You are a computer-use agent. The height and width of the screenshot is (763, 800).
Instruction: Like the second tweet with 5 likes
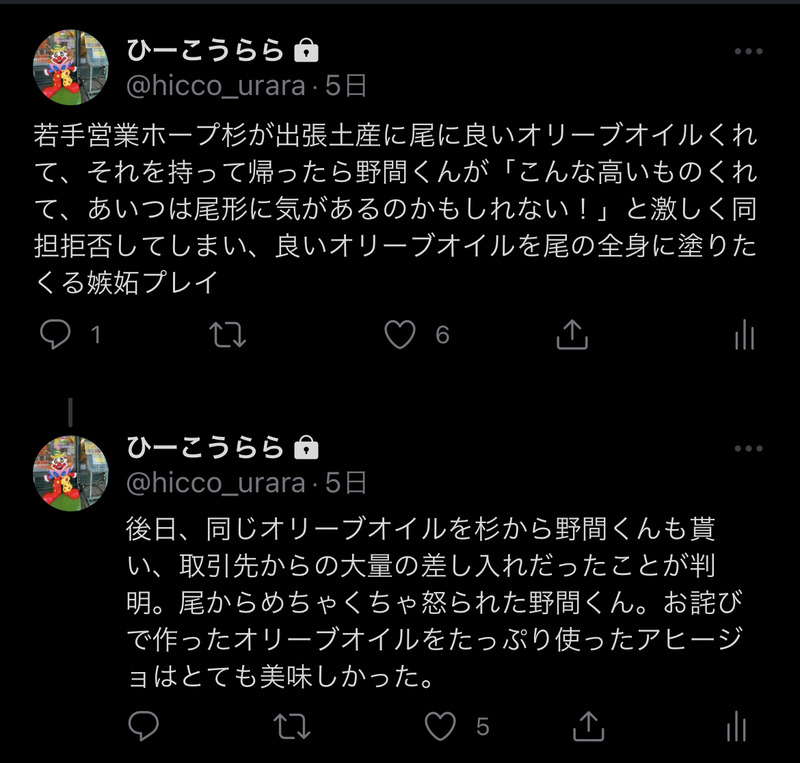pyautogui.click(x=438, y=726)
